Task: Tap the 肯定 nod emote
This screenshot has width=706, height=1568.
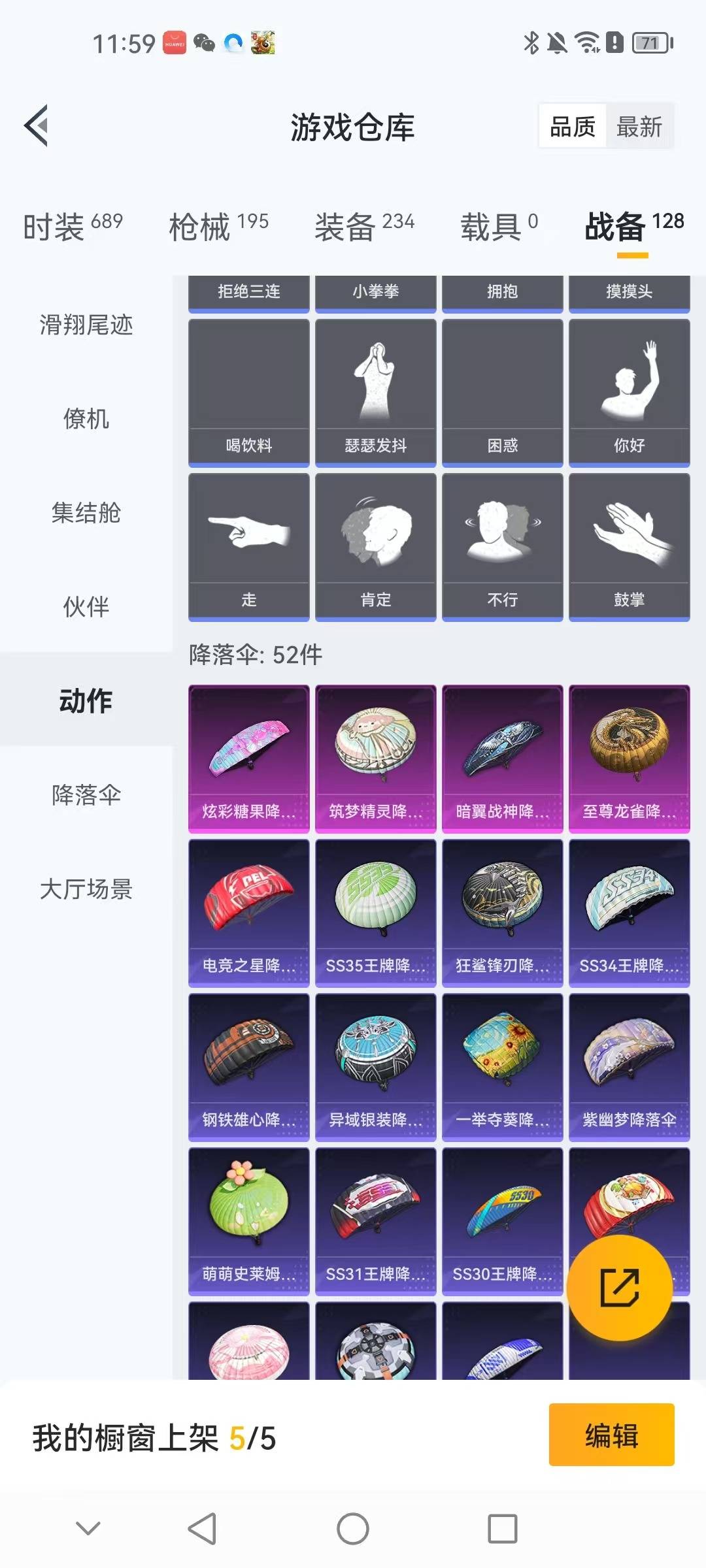Action: (376, 542)
